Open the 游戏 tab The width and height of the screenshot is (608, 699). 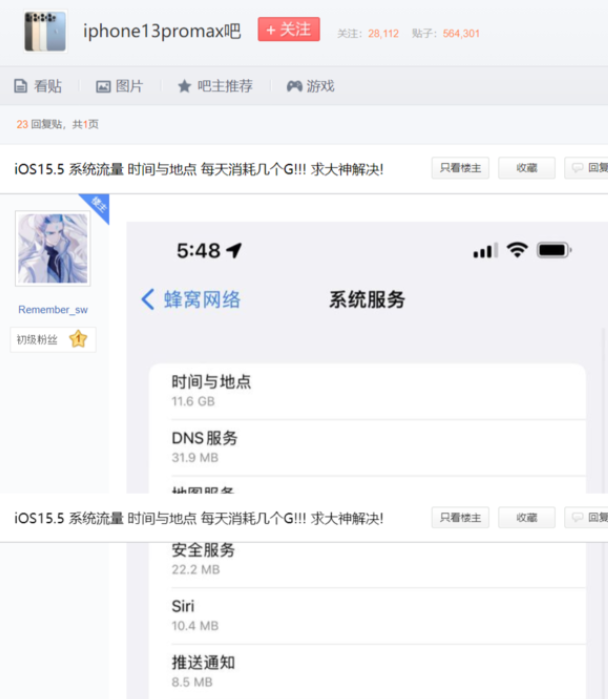click(x=310, y=86)
